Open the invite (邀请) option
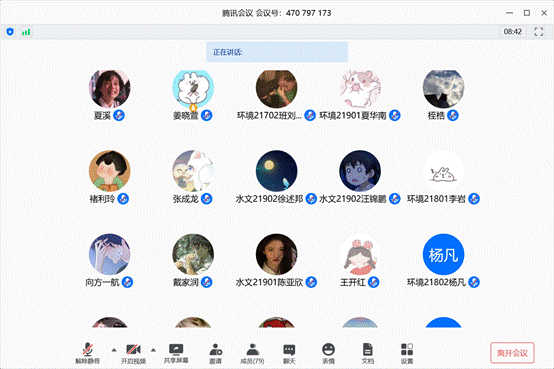Screen dimensions: 554x369 click(x=216, y=353)
